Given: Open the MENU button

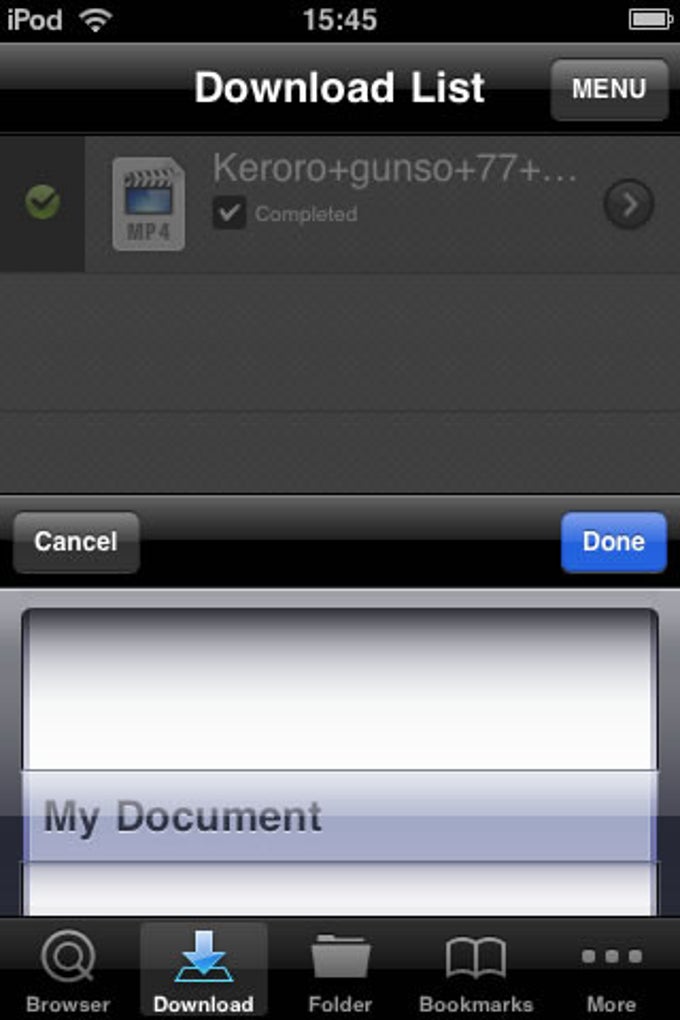Looking at the screenshot, I should point(609,89).
